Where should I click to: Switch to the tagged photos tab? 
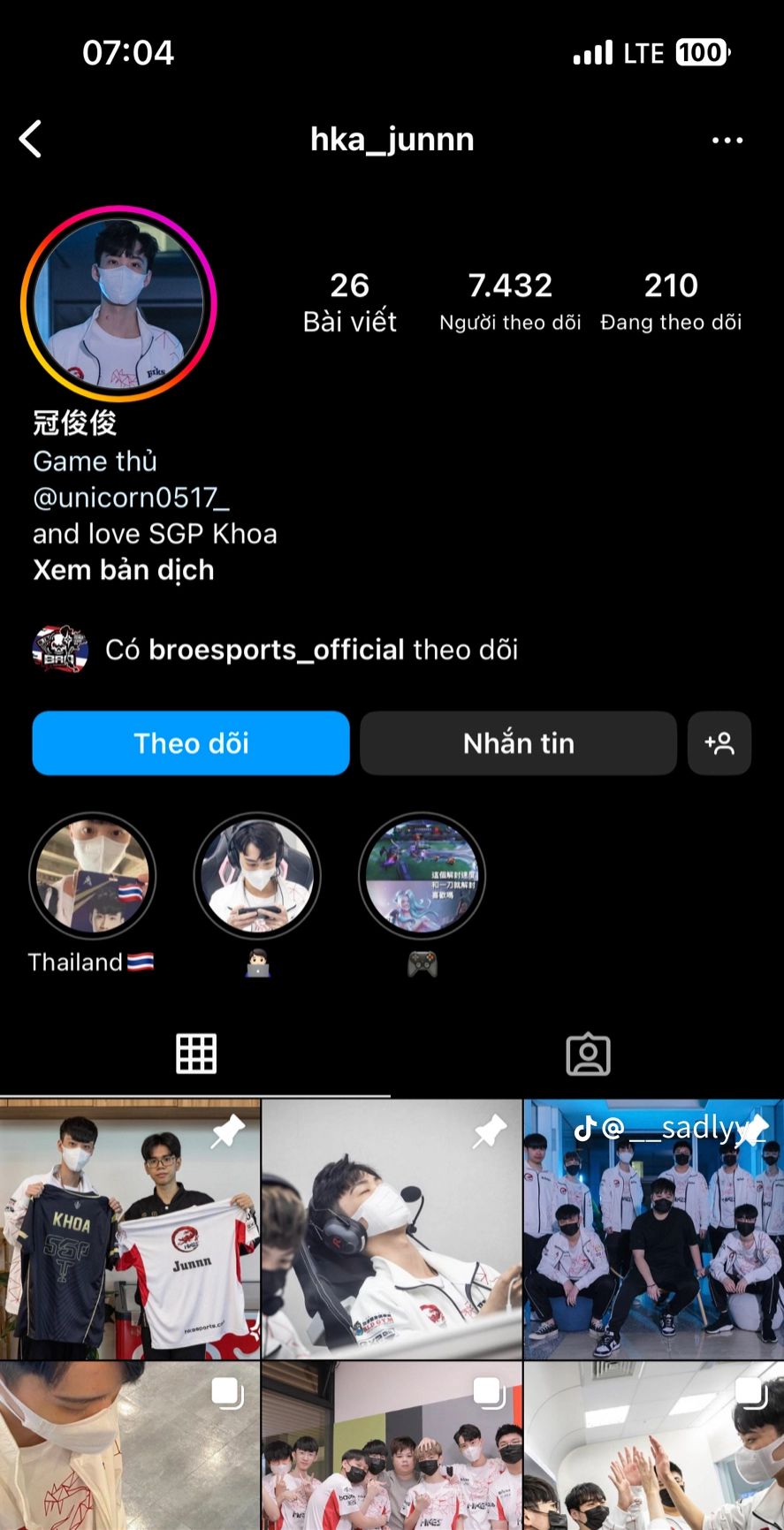588,1054
